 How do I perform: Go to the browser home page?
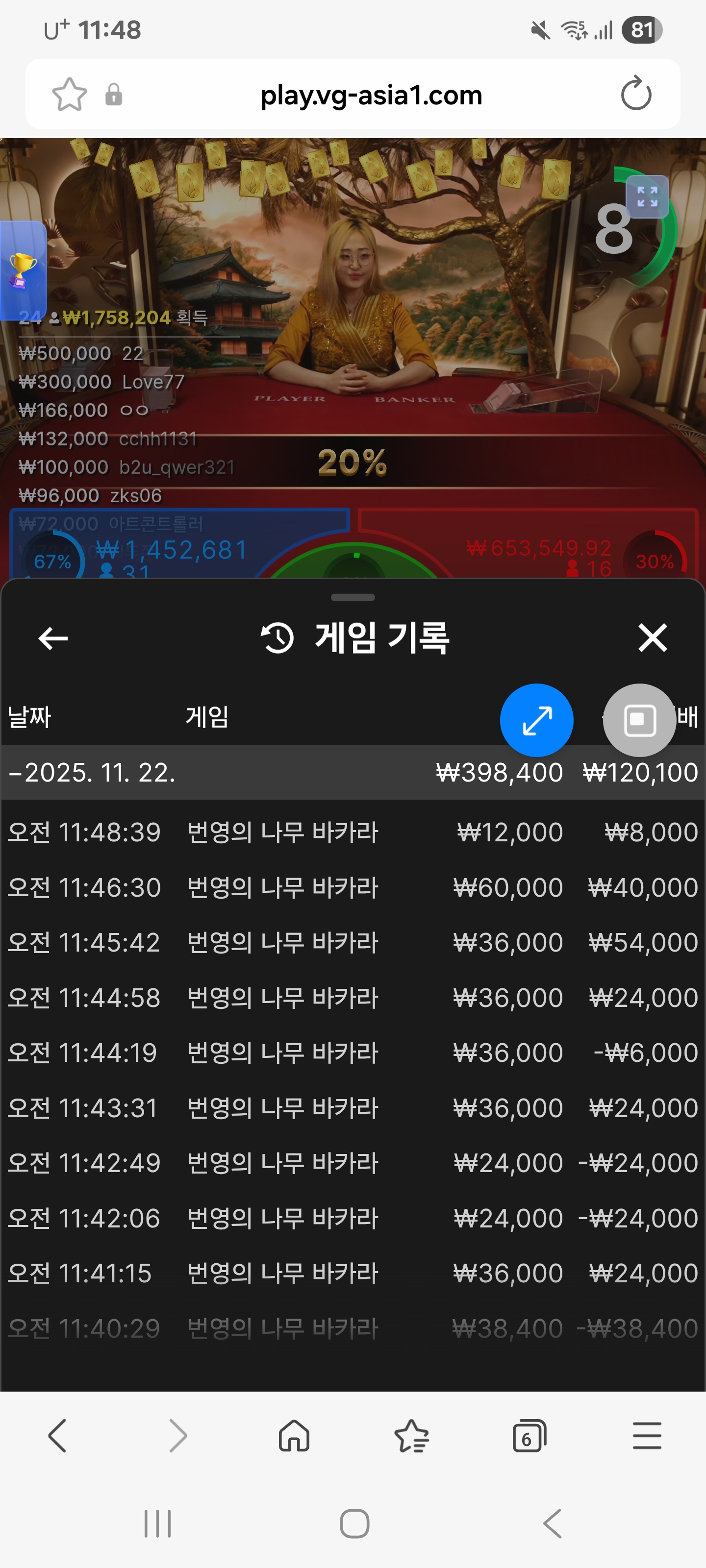coord(294,1436)
